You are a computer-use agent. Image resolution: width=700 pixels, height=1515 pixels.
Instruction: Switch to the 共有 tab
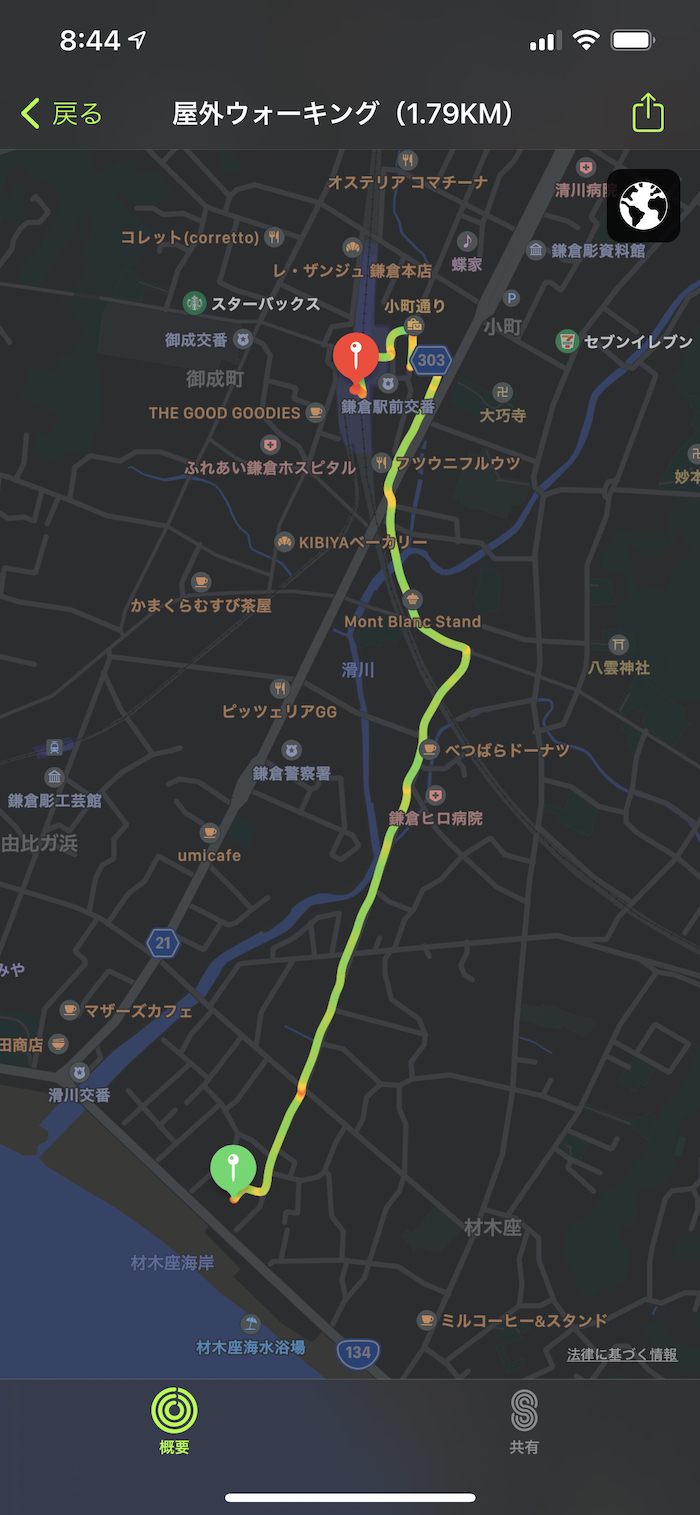[523, 1422]
